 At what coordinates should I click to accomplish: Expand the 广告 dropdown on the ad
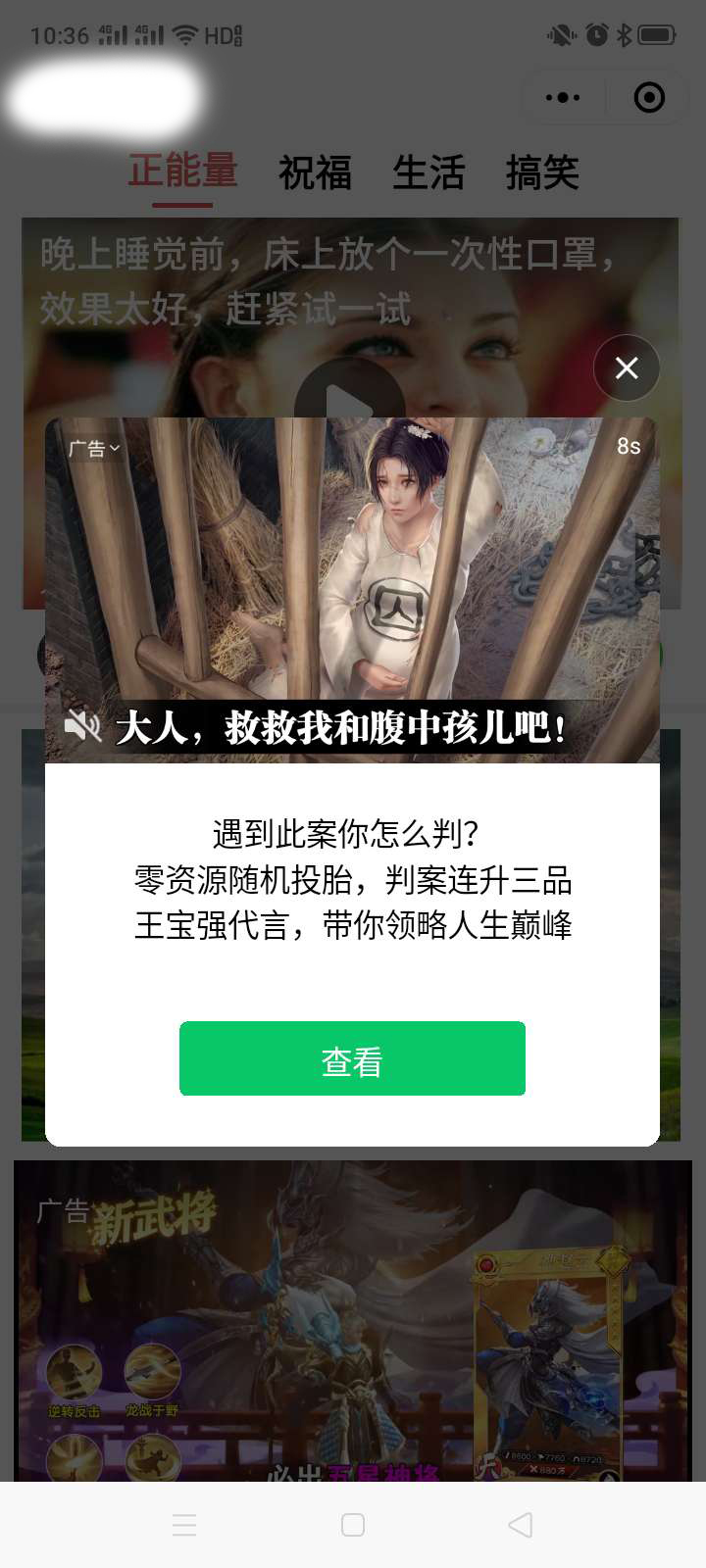pyautogui.click(x=93, y=448)
